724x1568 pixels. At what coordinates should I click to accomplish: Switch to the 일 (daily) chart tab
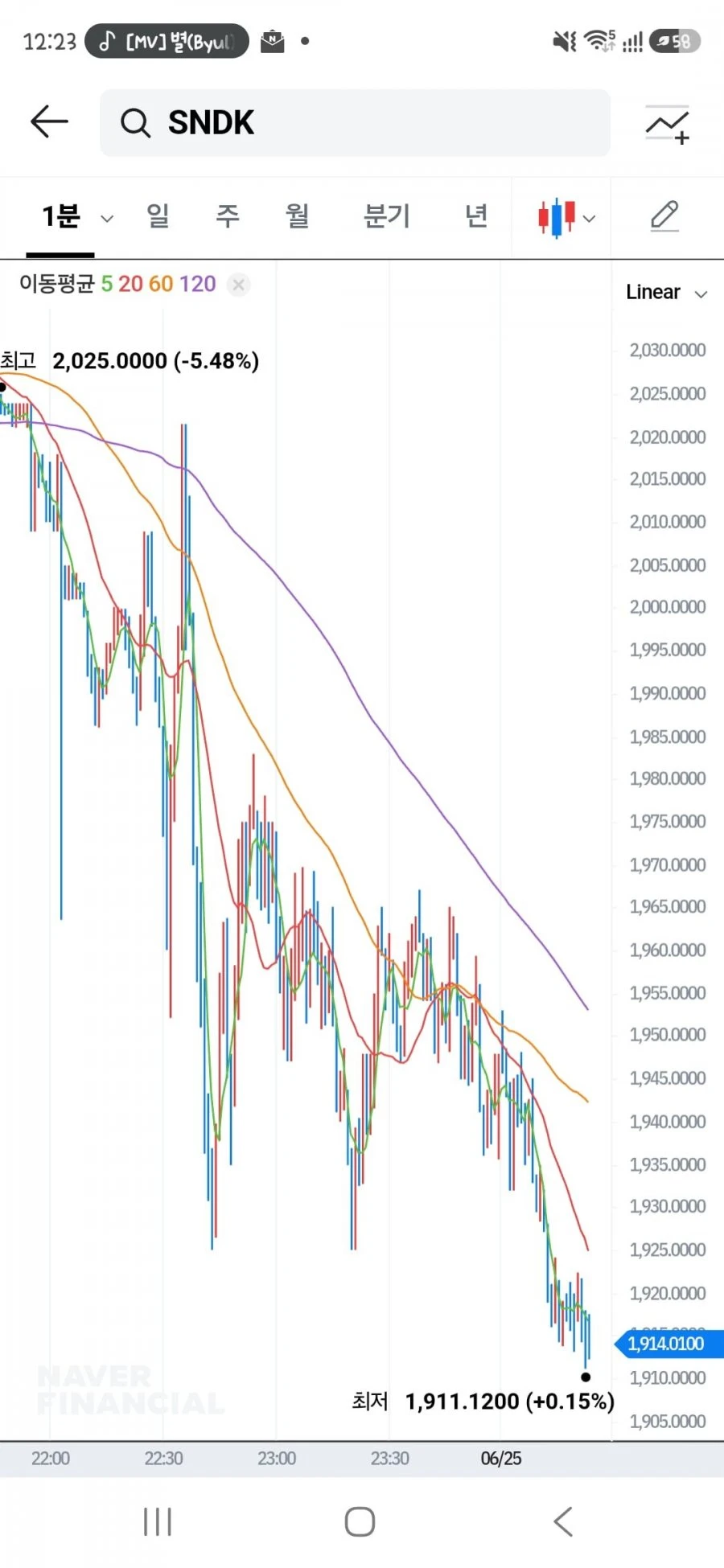[x=158, y=215]
